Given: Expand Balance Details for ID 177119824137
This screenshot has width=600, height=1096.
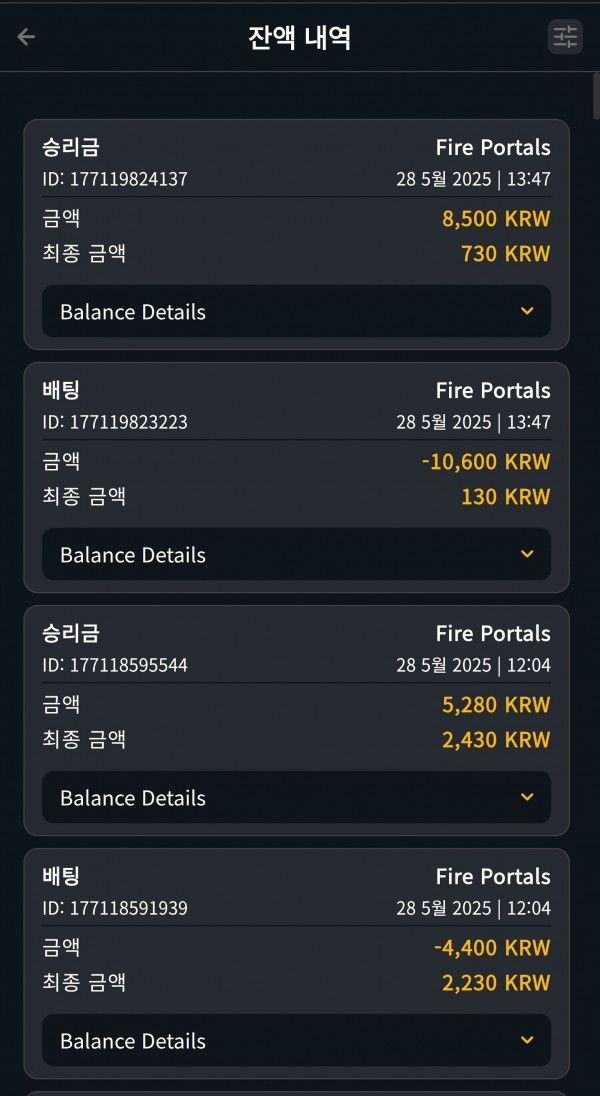Looking at the screenshot, I should (297, 311).
